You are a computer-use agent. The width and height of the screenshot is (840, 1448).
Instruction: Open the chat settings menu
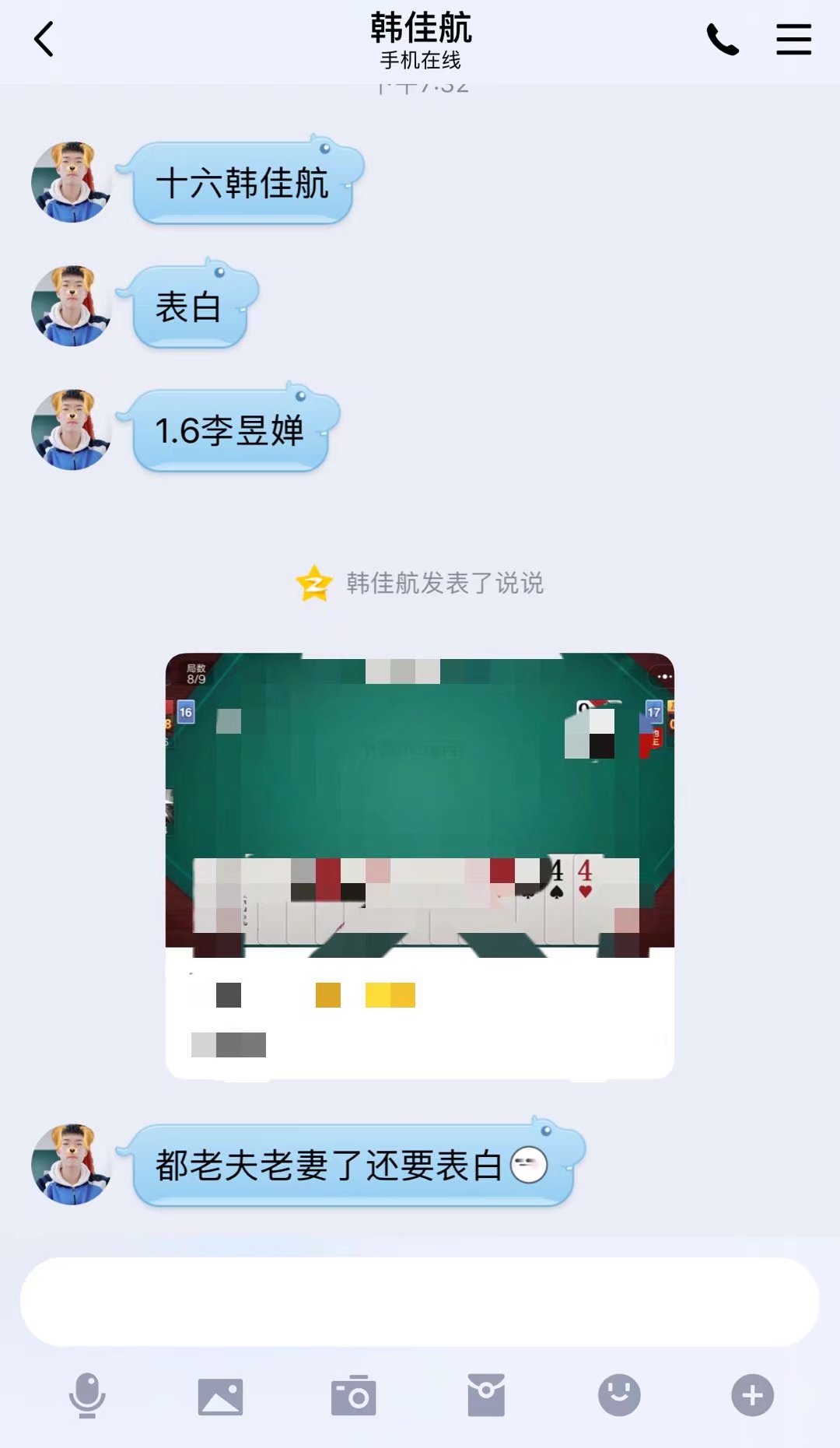tap(793, 39)
